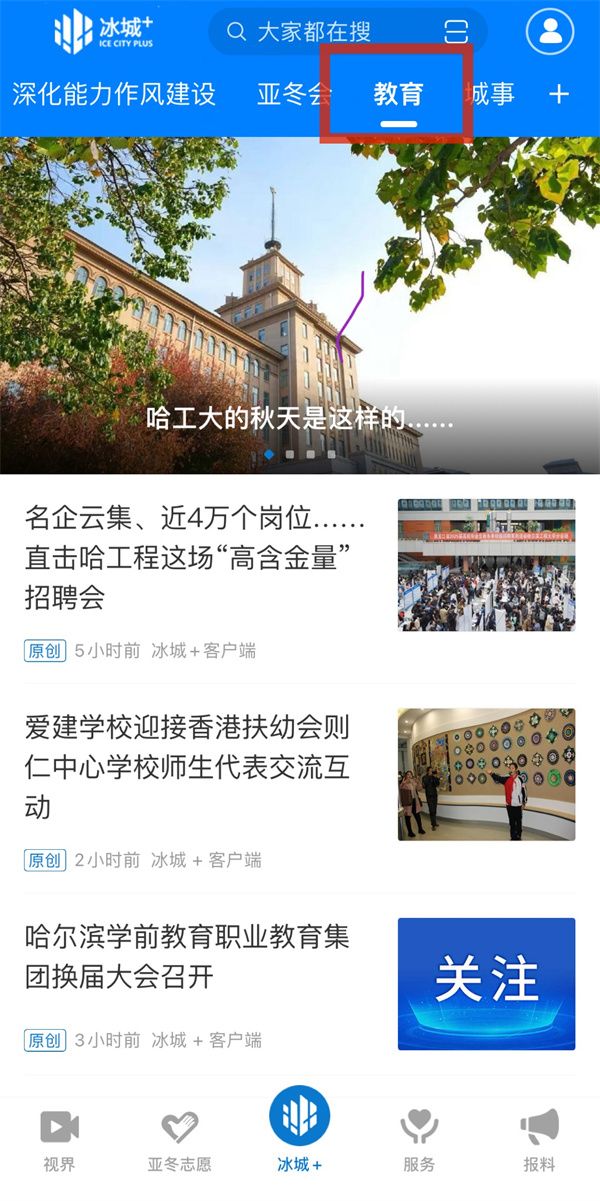Screen dimensions: 600x1201
Task: Switch to the 亚冬会 tab
Action: pyautogui.click(x=293, y=95)
